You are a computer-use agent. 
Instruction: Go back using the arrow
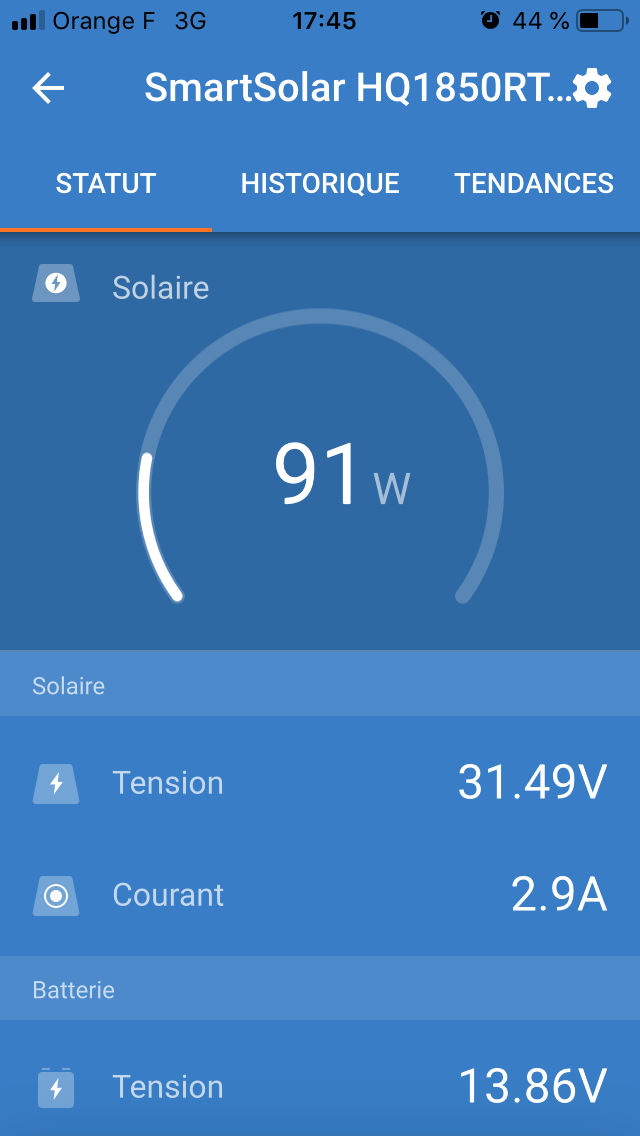49,88
